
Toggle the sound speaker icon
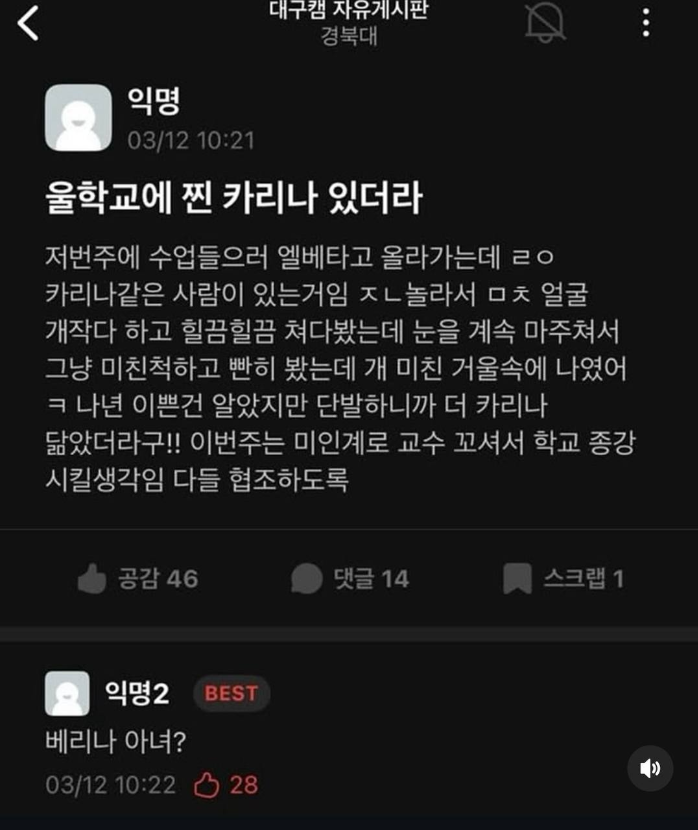pos(650,768)
